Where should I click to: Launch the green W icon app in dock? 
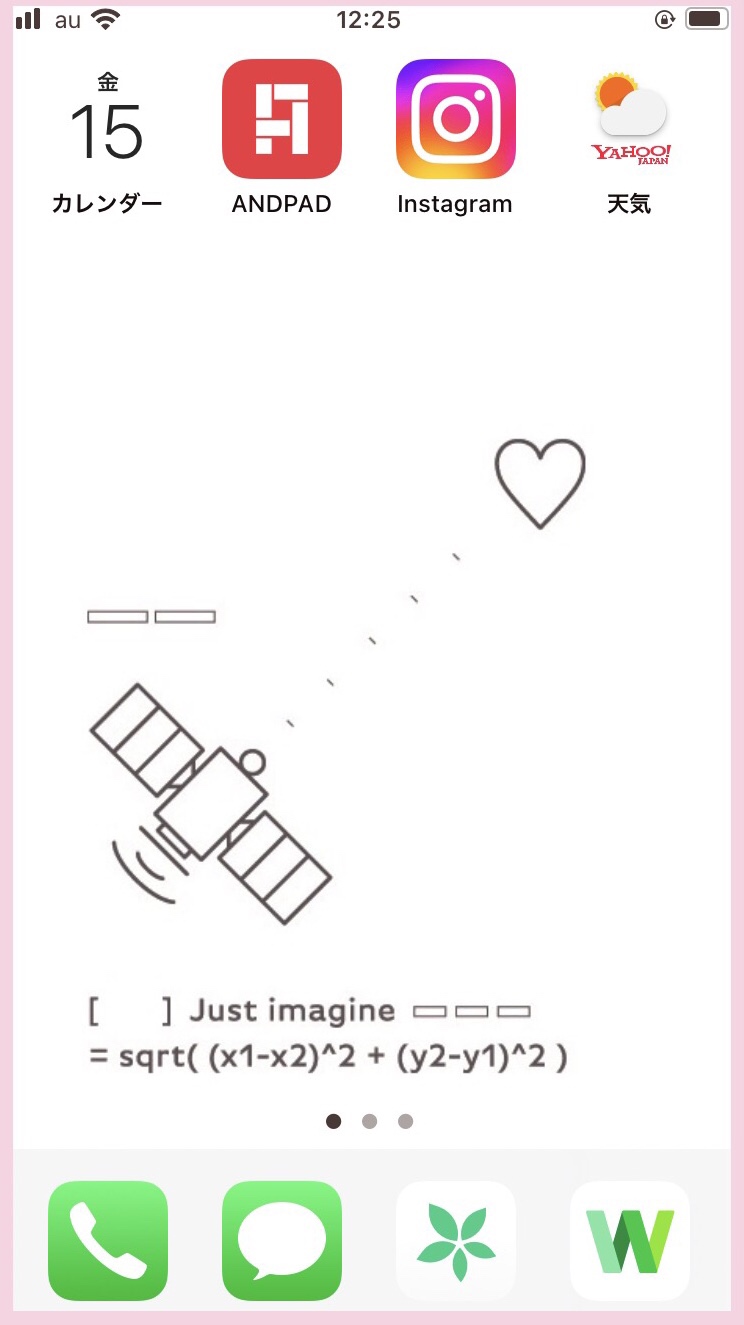(630, 1241)
